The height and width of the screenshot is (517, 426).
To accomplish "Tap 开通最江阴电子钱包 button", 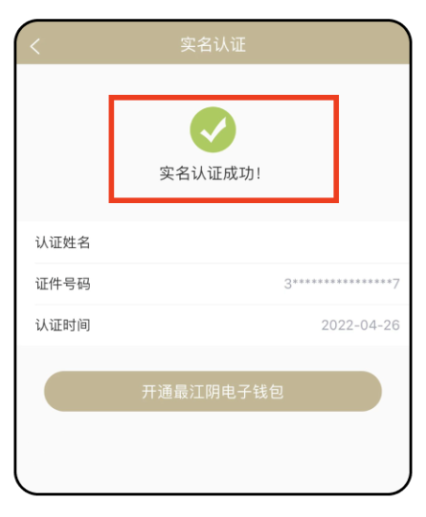I will pyautogui.click(x=213, y=391).
